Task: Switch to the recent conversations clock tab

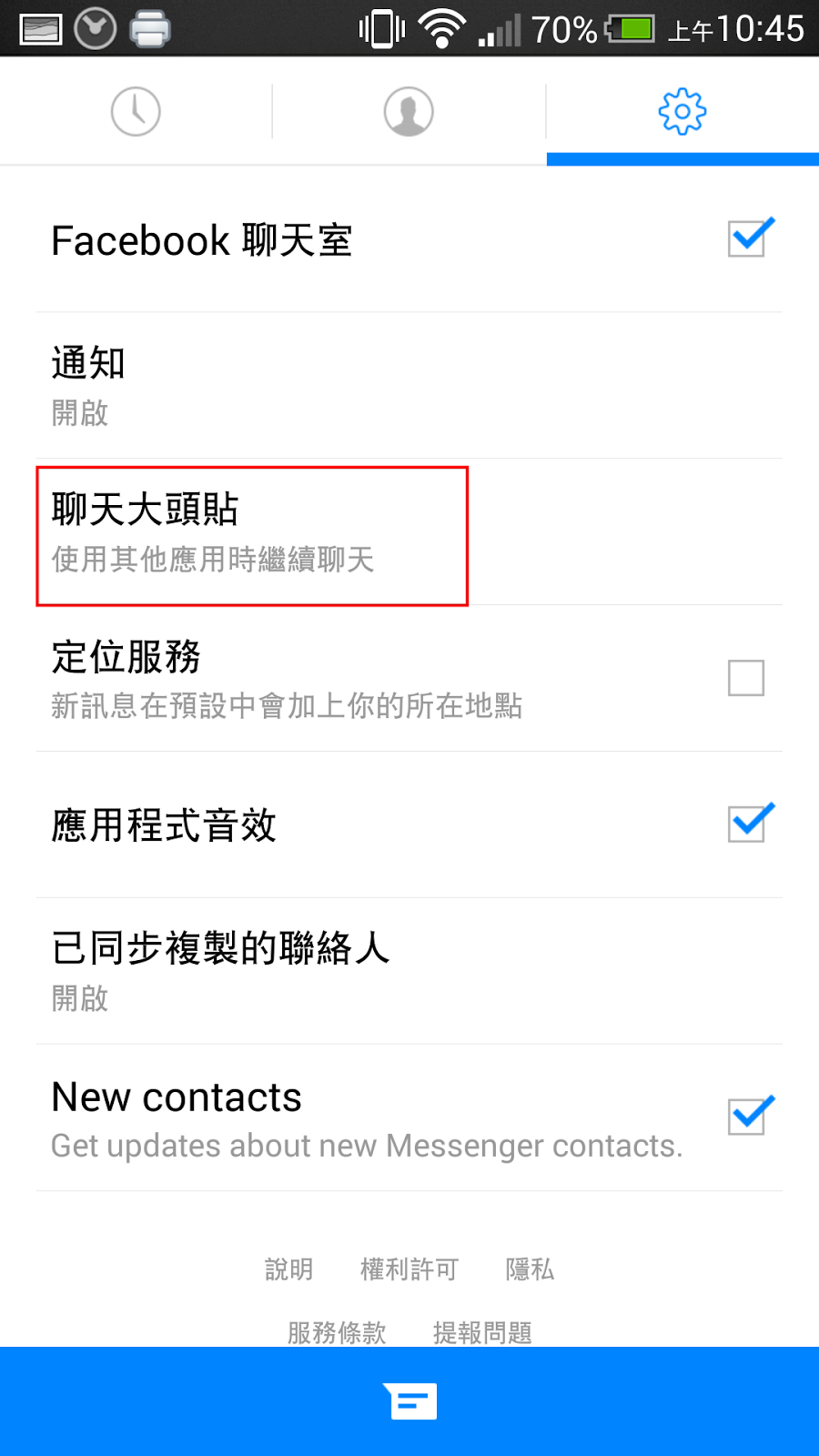Action: click(136, 112)
